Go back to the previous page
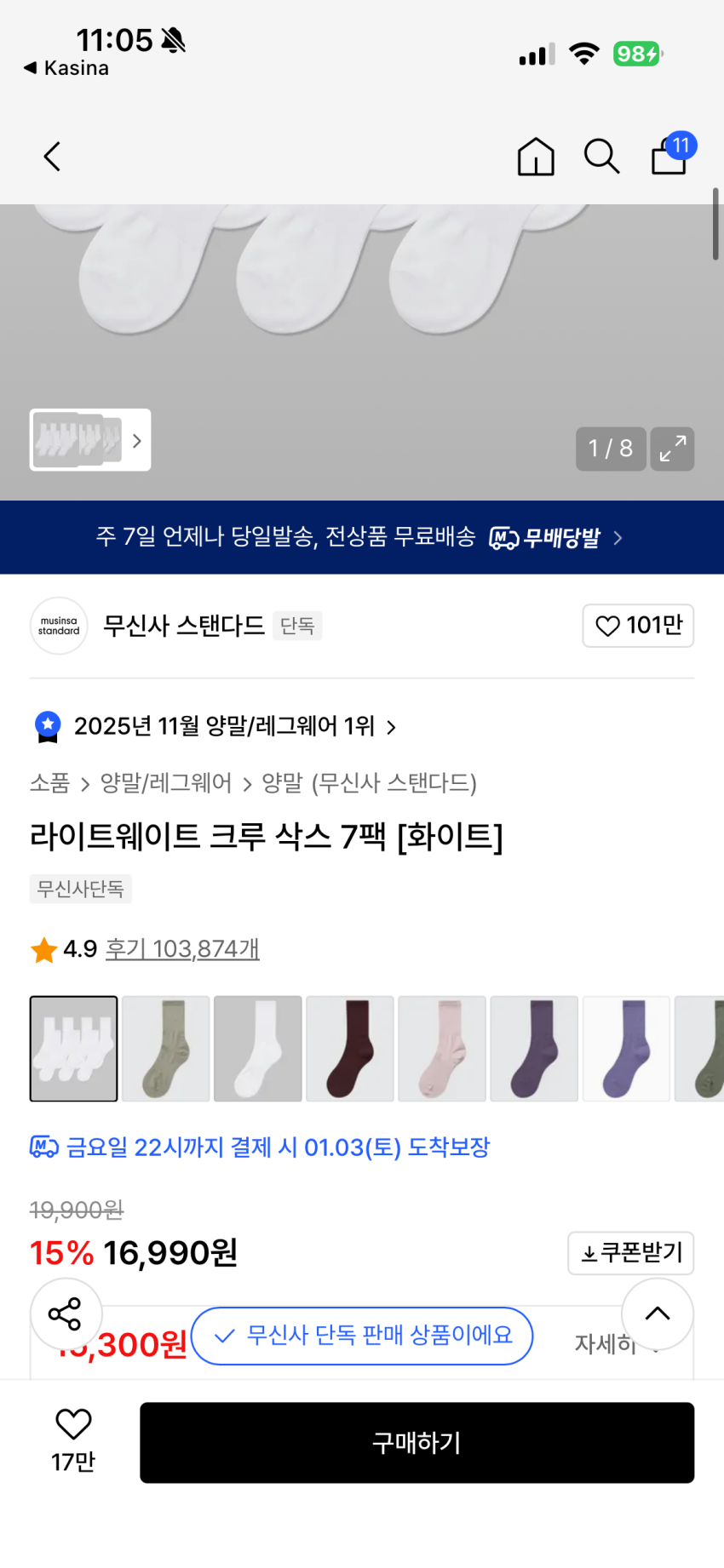Viewport: 724px width, 1568px height. point(53,157)
